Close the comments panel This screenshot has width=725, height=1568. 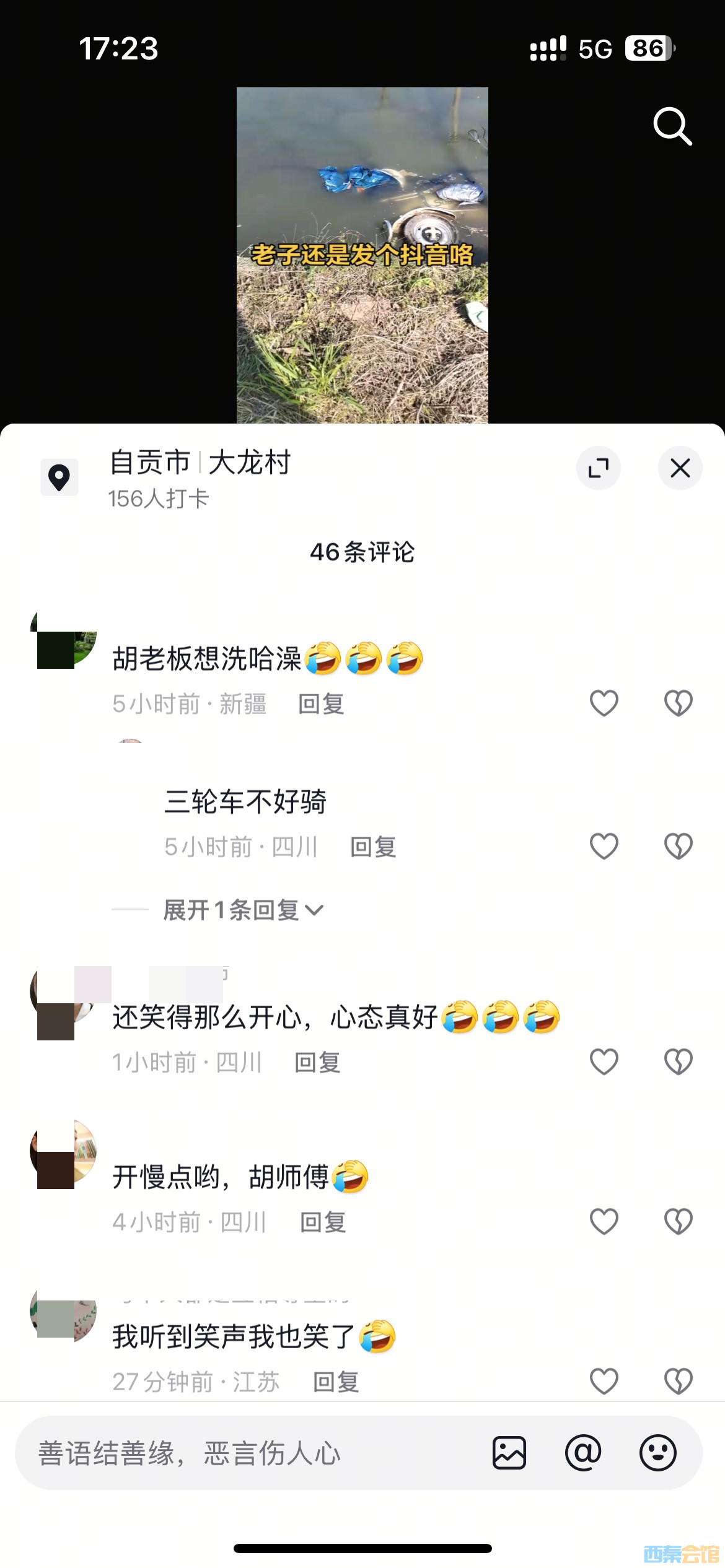click(680, 468)
